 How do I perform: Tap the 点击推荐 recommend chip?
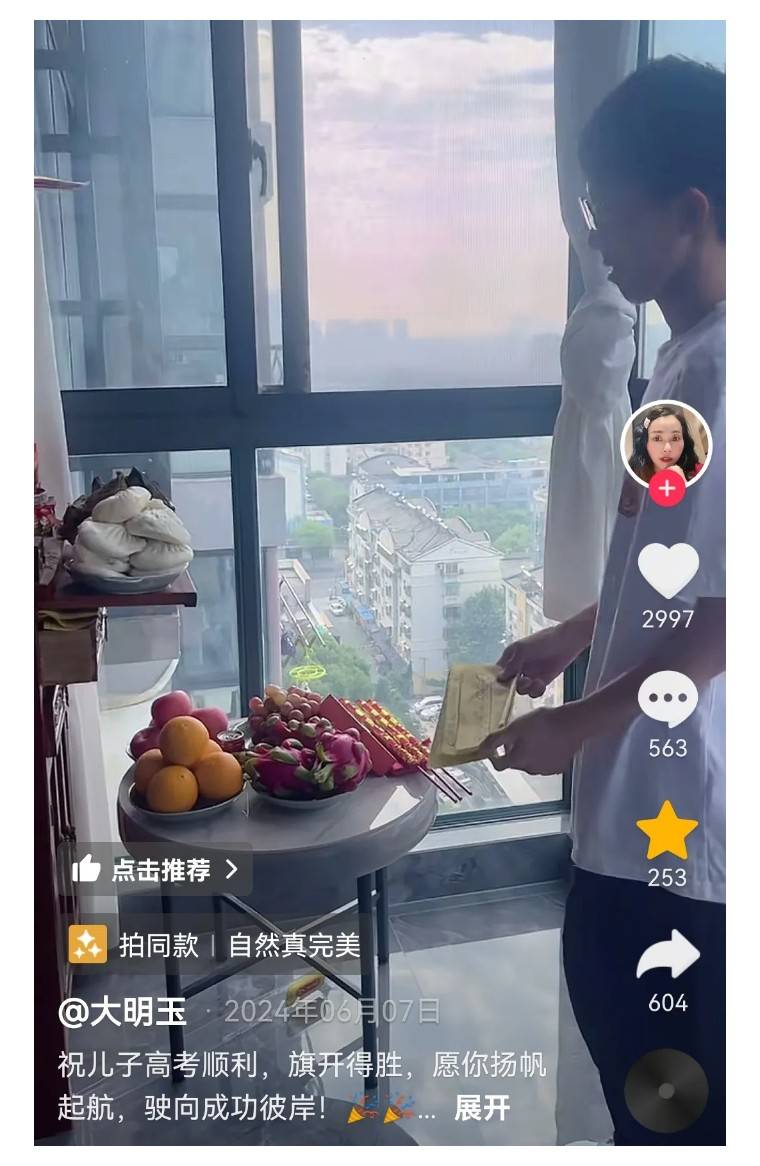pos(158,869)
